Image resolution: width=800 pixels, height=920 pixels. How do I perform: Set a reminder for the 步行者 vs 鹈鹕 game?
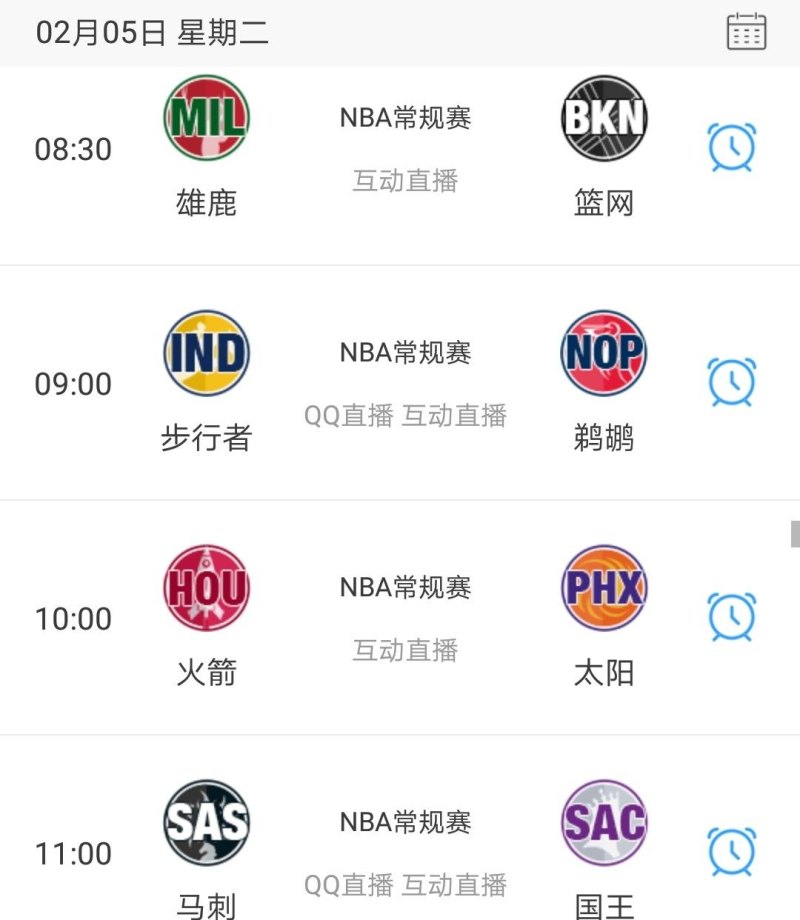point(732,382)
